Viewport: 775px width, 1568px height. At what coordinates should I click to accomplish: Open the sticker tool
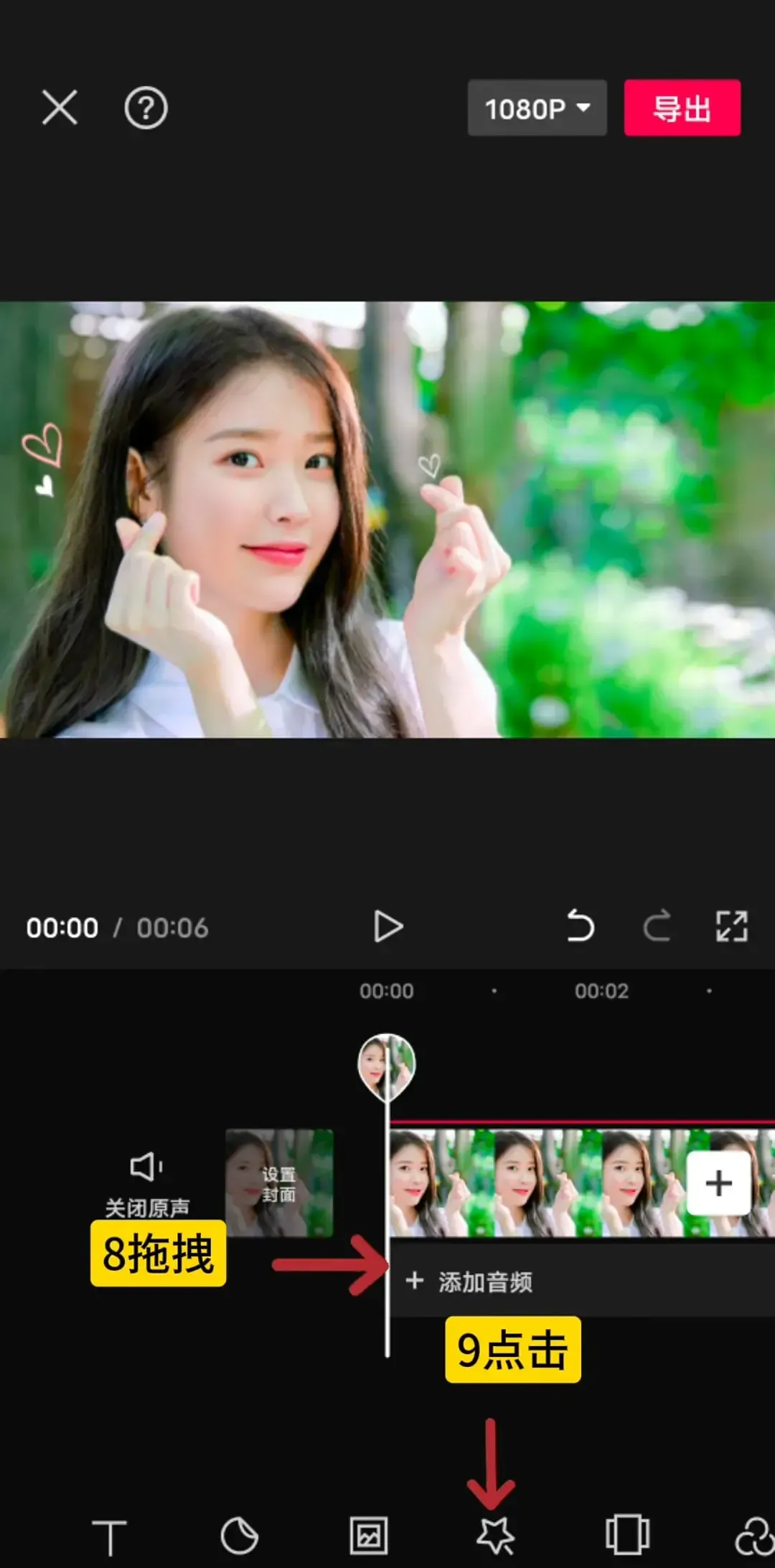239,1537
